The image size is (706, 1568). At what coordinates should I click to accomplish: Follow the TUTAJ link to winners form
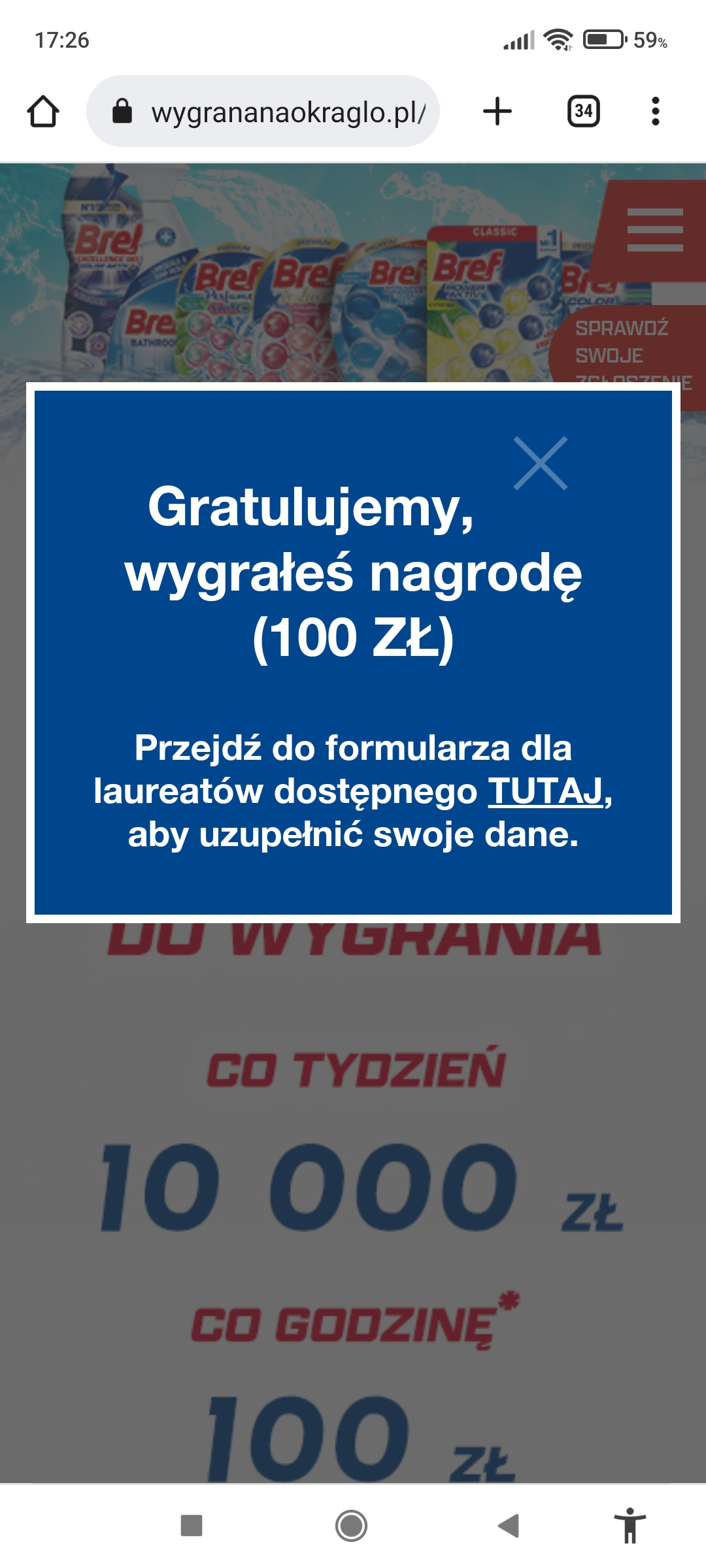(x=545, y=791)
